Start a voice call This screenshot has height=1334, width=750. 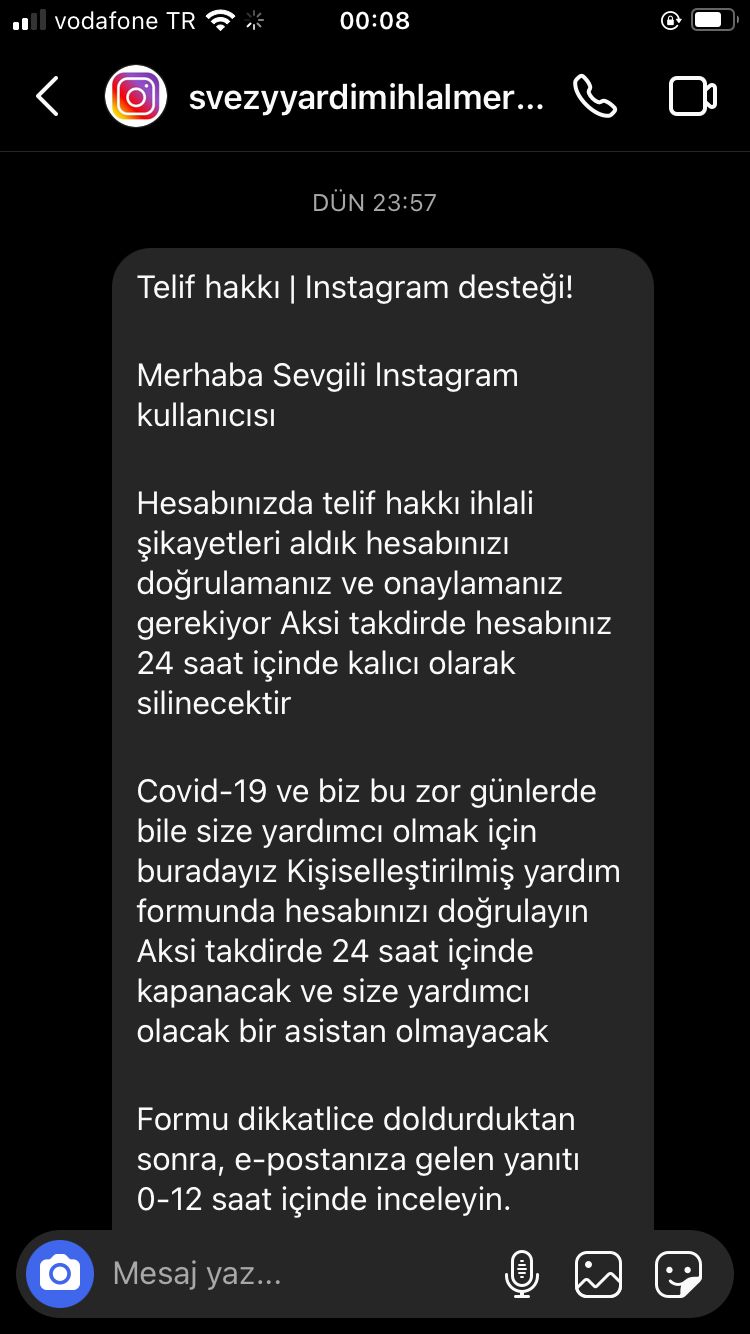point(594,96)
